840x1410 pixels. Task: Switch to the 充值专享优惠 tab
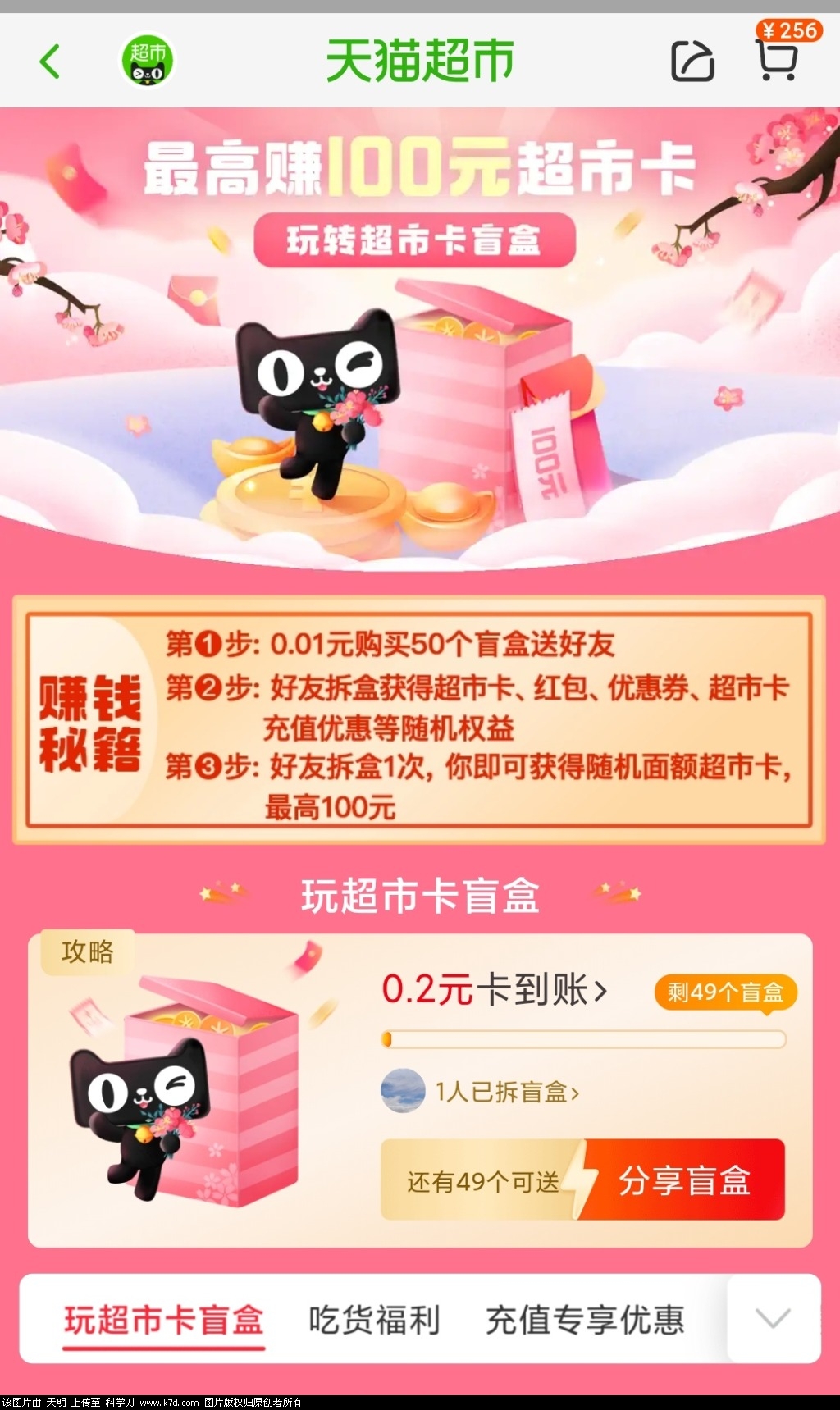pyautogui.click(x=585, y=1321)
